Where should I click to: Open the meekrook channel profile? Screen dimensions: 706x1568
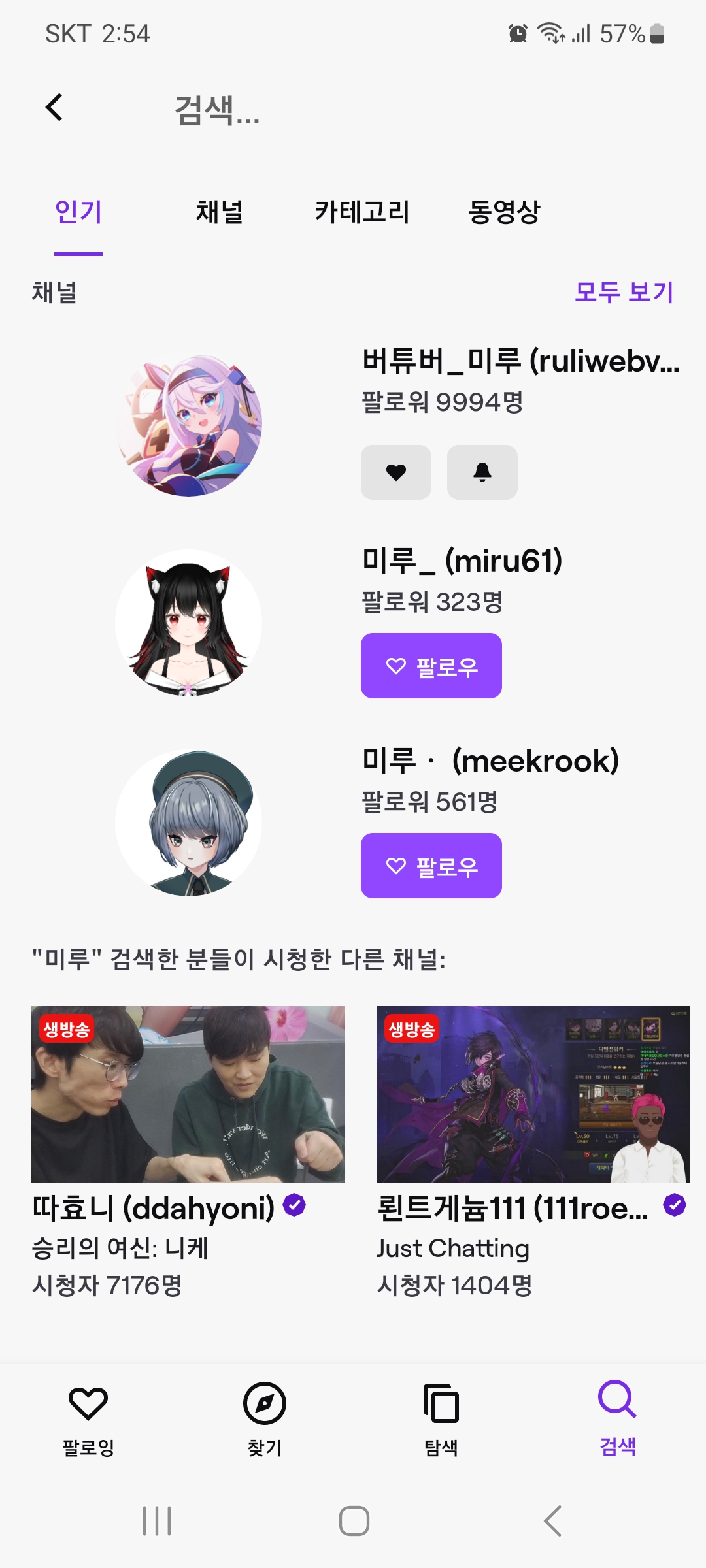[188, 823]
